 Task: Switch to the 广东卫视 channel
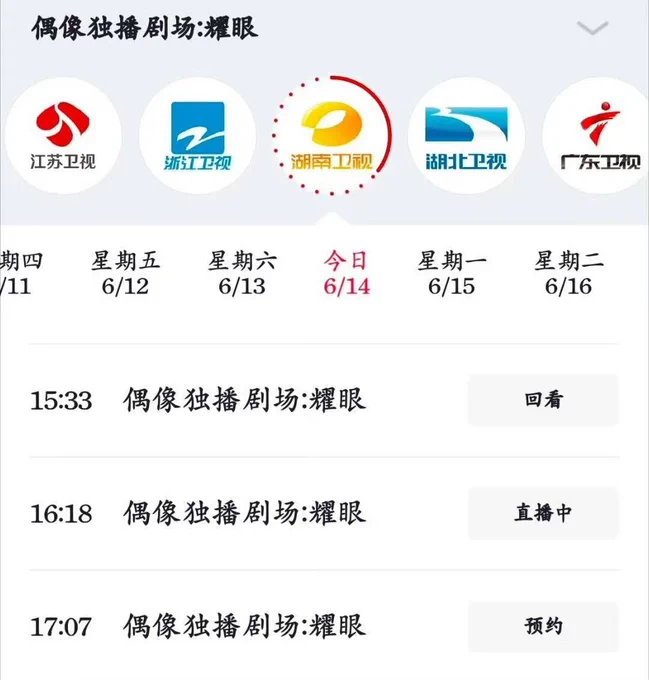coord(600,135)
